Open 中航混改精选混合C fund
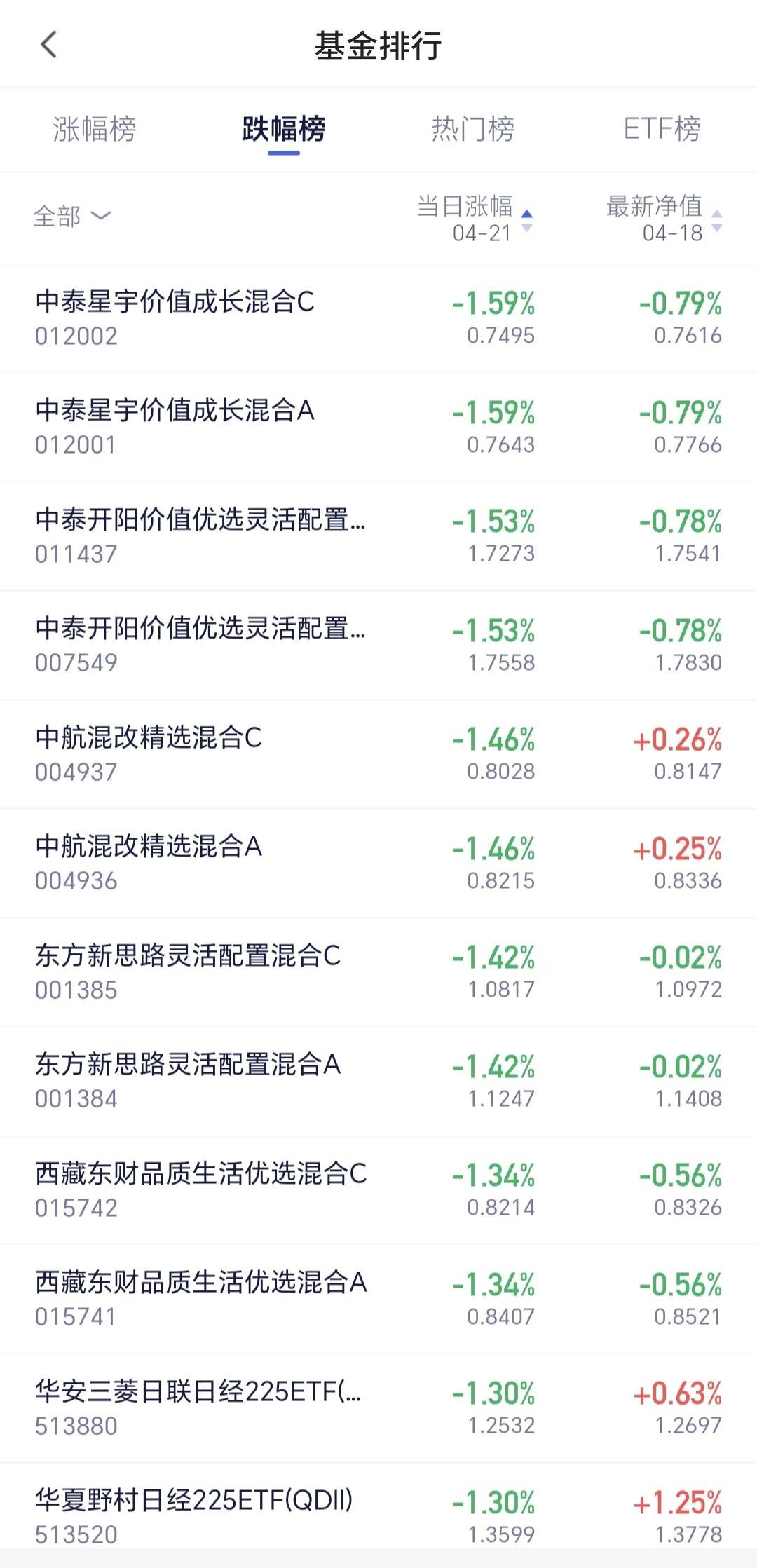The width and height of the screenshot is (757, 1568). point(378,754)
